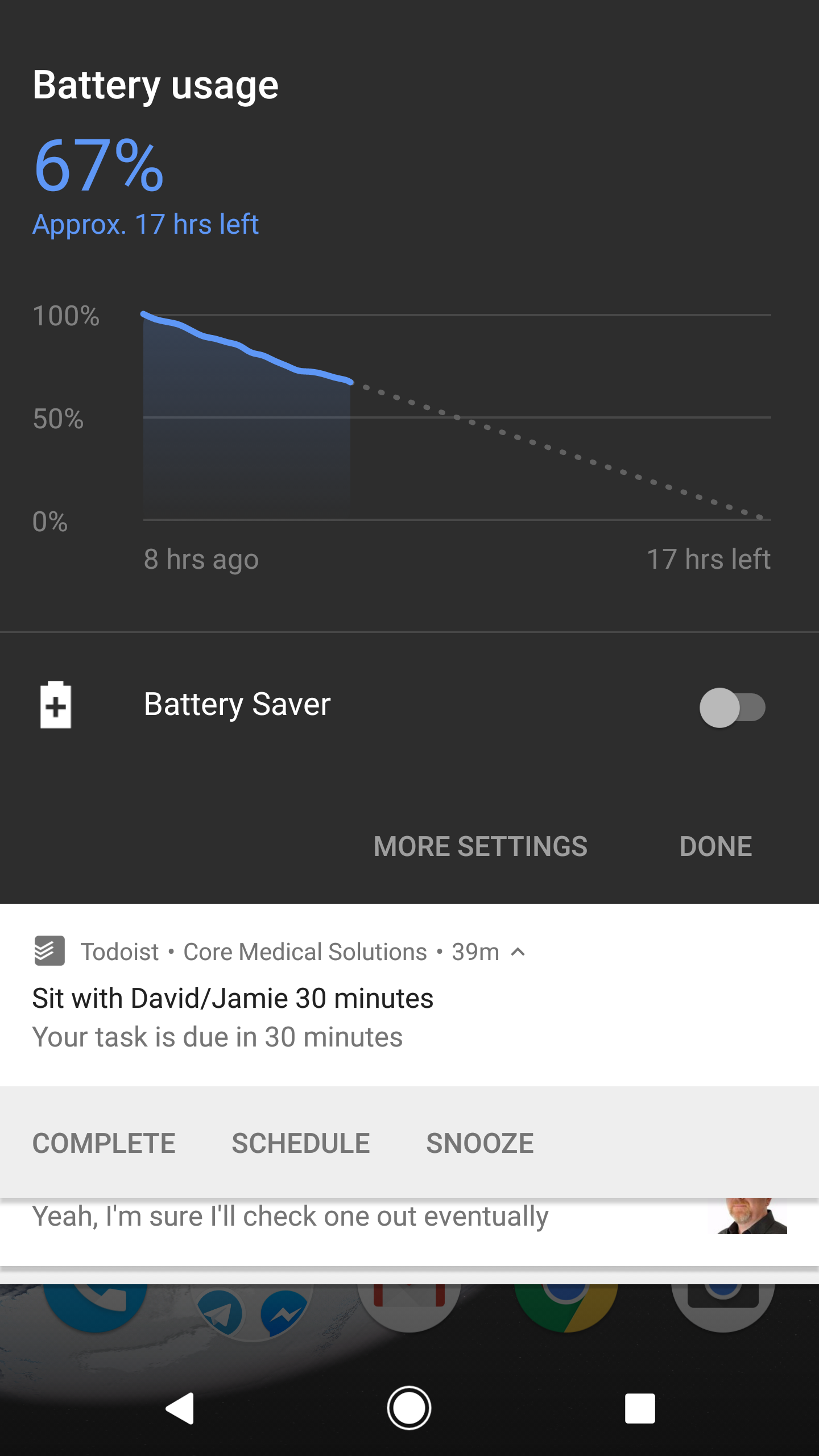
Task: Snooze the Todoist reminder
Action: 480,1143
